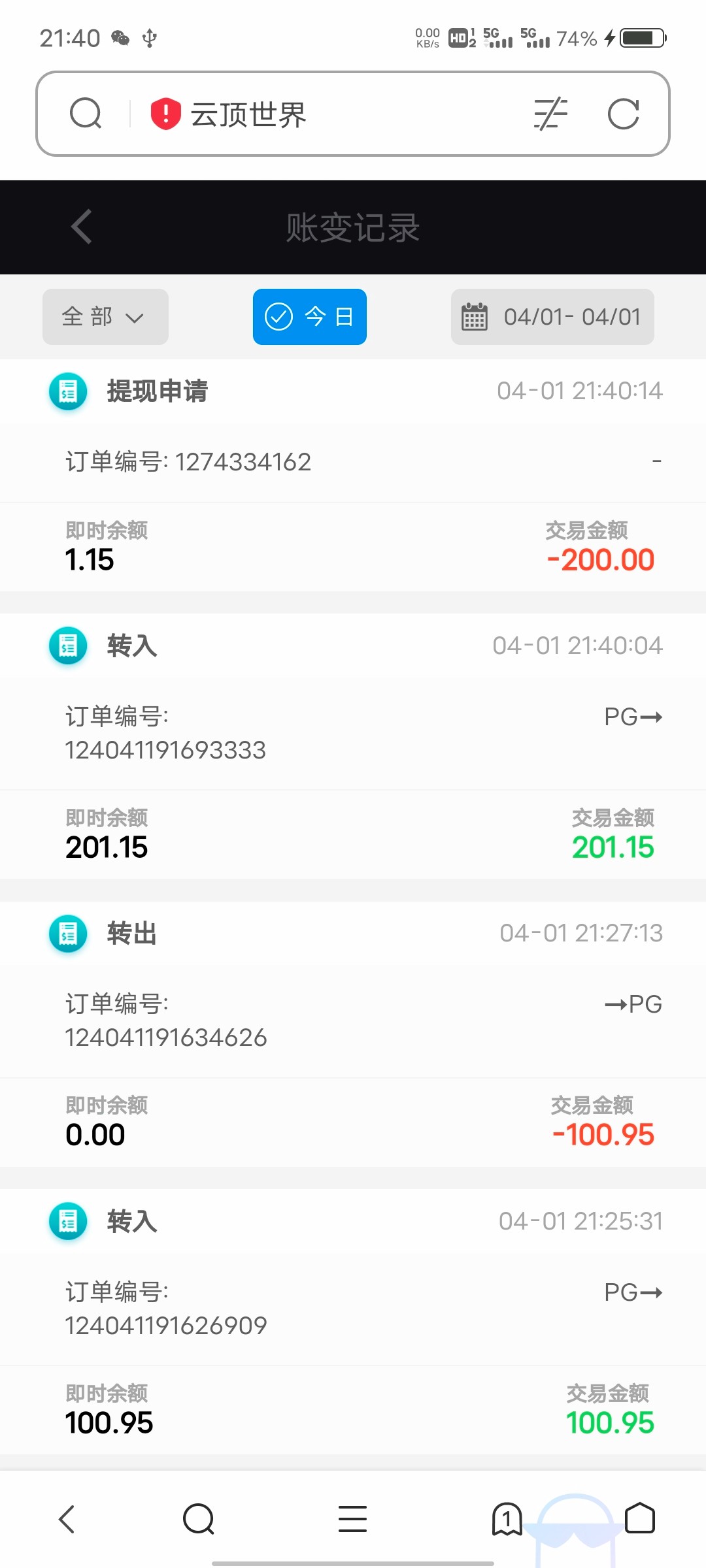The image size is (706, 1568).
Task: Select the 今日 date filter
Action: (310, 317)
